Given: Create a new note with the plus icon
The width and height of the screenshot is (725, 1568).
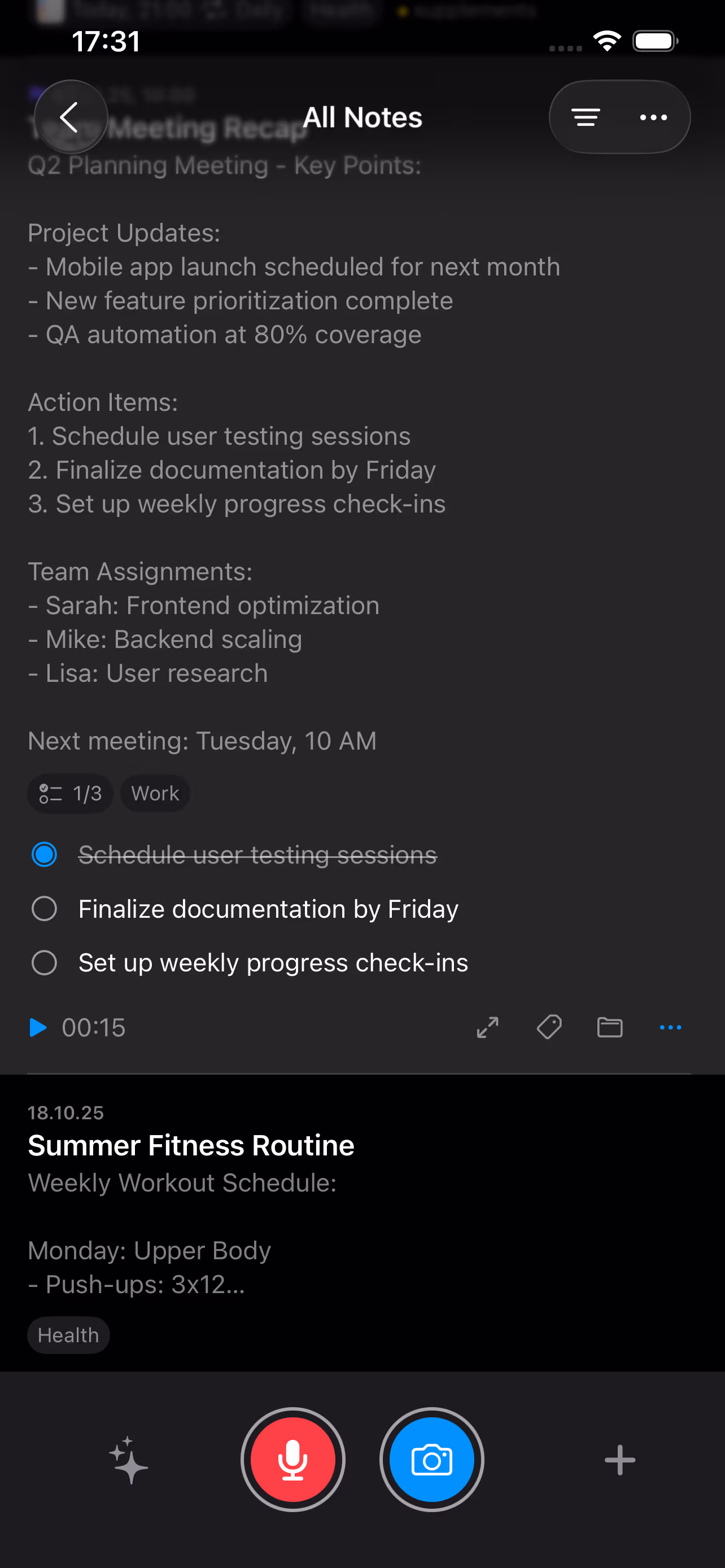Looking at the screenshot, I should pos(619,1460).
